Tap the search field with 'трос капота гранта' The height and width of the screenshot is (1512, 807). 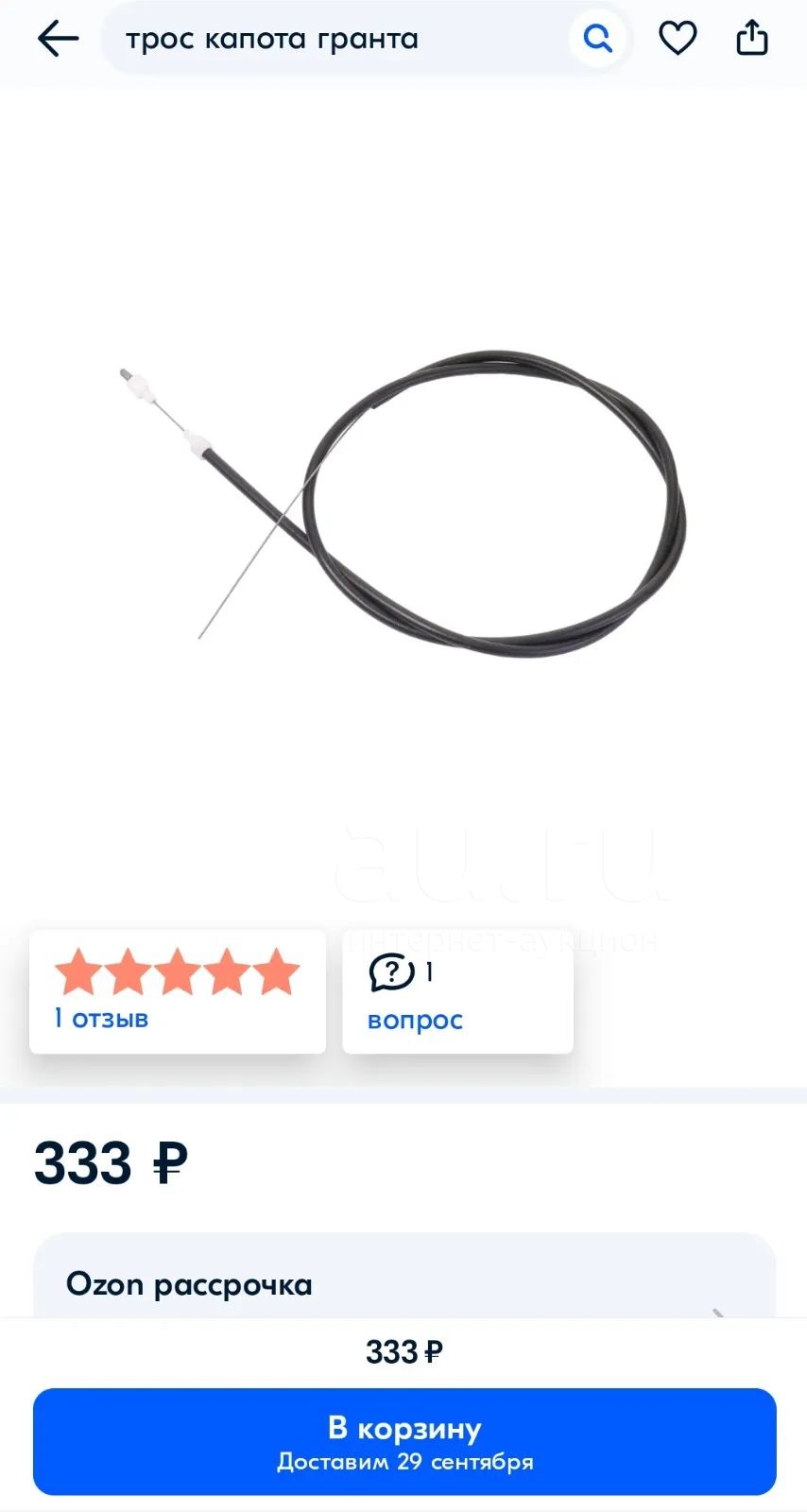tap(340, 40)
